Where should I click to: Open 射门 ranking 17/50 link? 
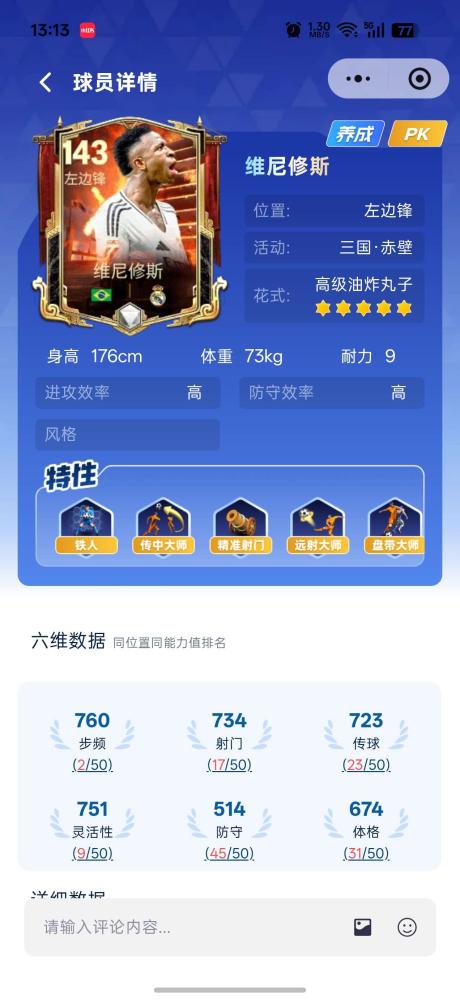point(229,765)
